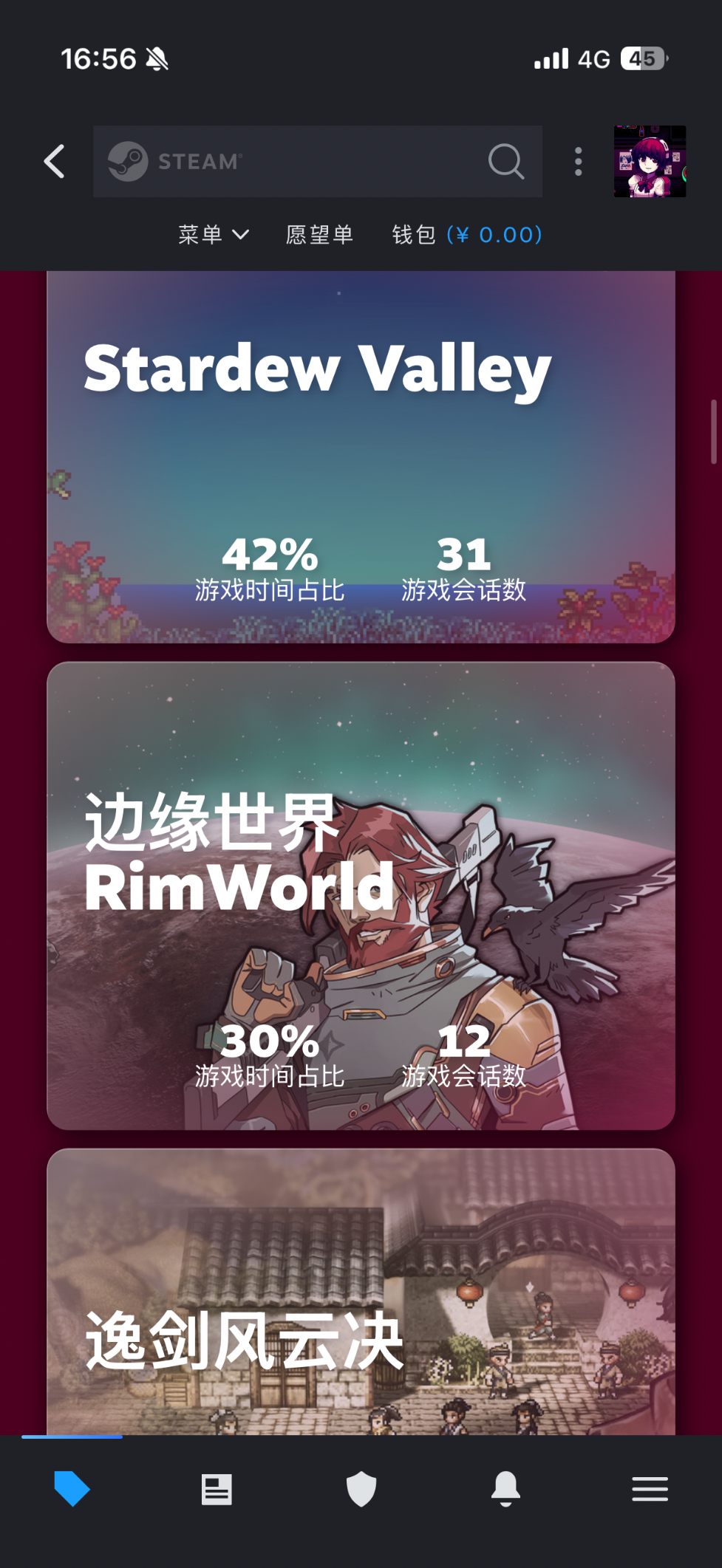Open the hamburger menu tab
The width and height of the screenshot is (722, 1568).
(650, 1489)
